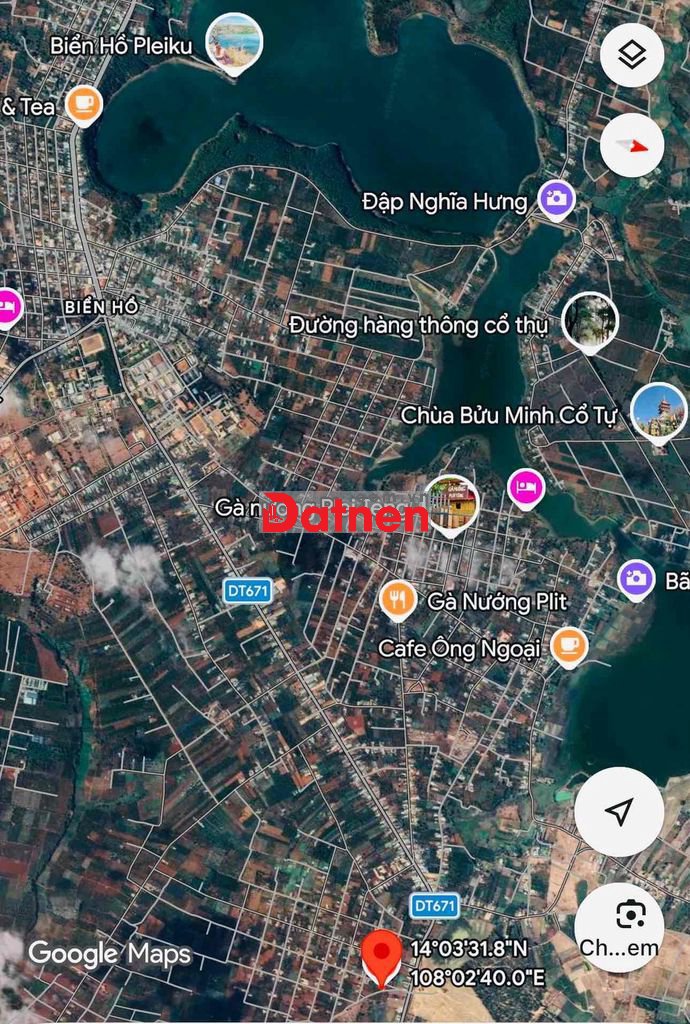
Task: Select Gà Nướng Plit restaurant pin
Action: tap(398, 600)
